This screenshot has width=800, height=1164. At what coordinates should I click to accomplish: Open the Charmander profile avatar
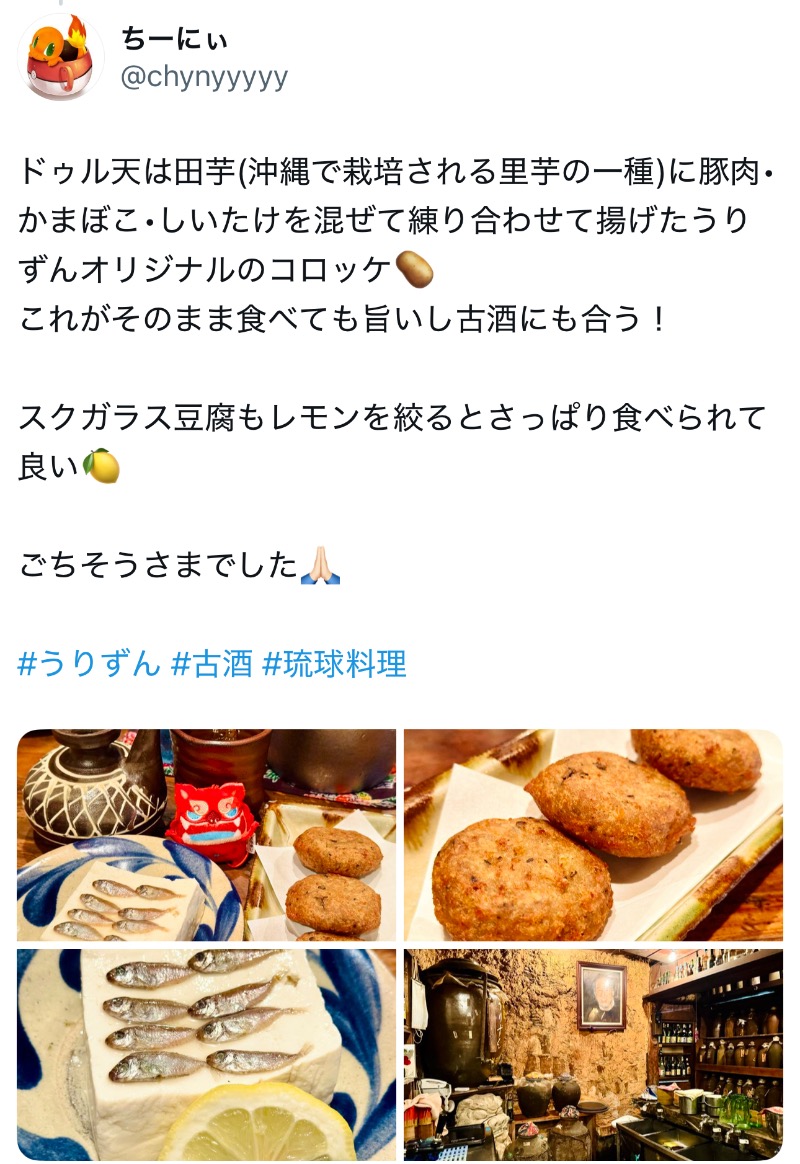pos(60,57)
